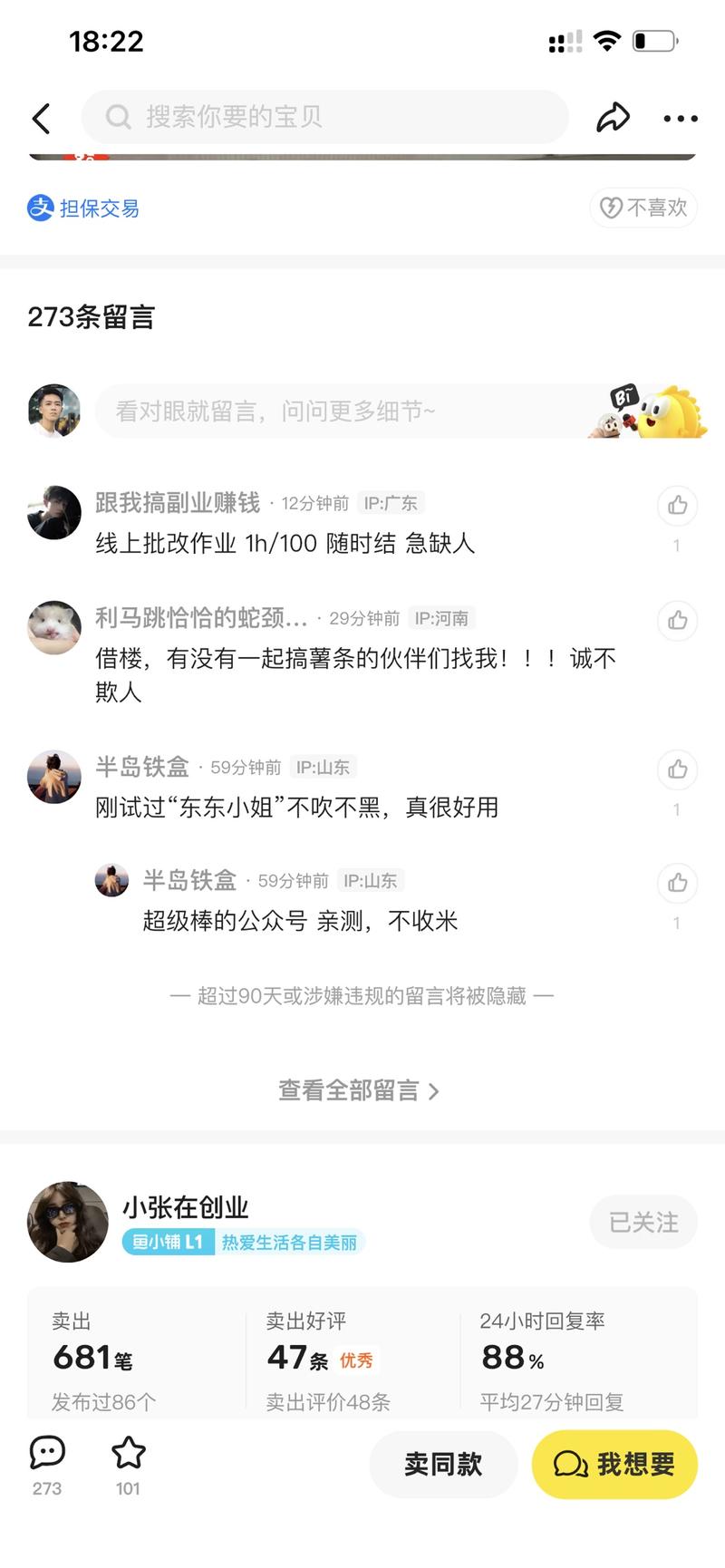
Task: Click the thumbs-up on 跟我搞副业赚钱's comment
Action: coord(677,507)
